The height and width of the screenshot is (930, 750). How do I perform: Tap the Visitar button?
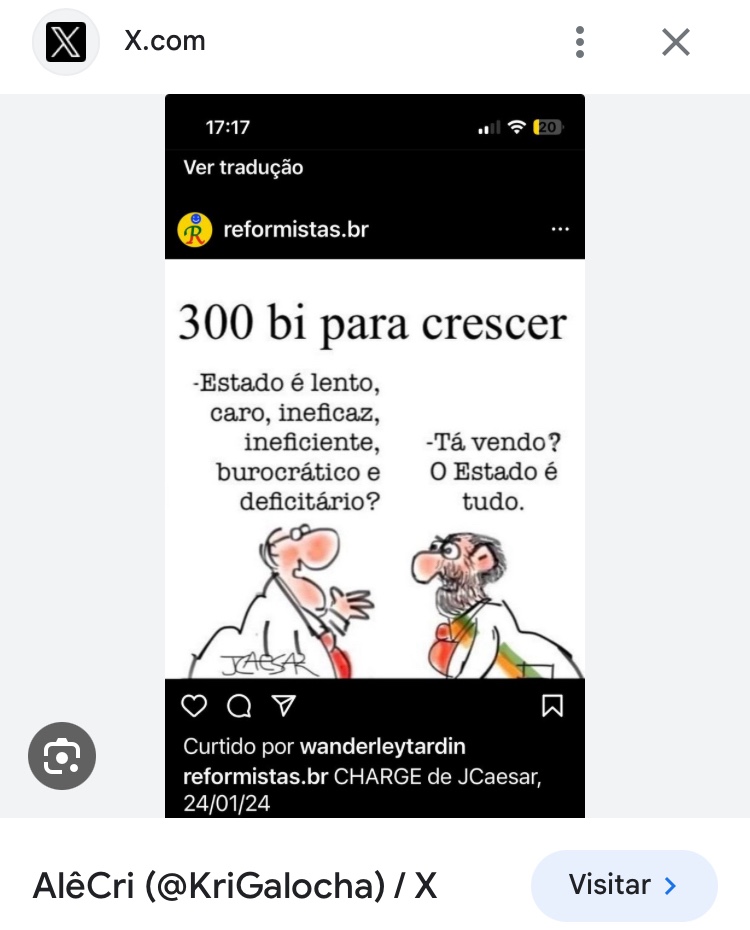624,885
